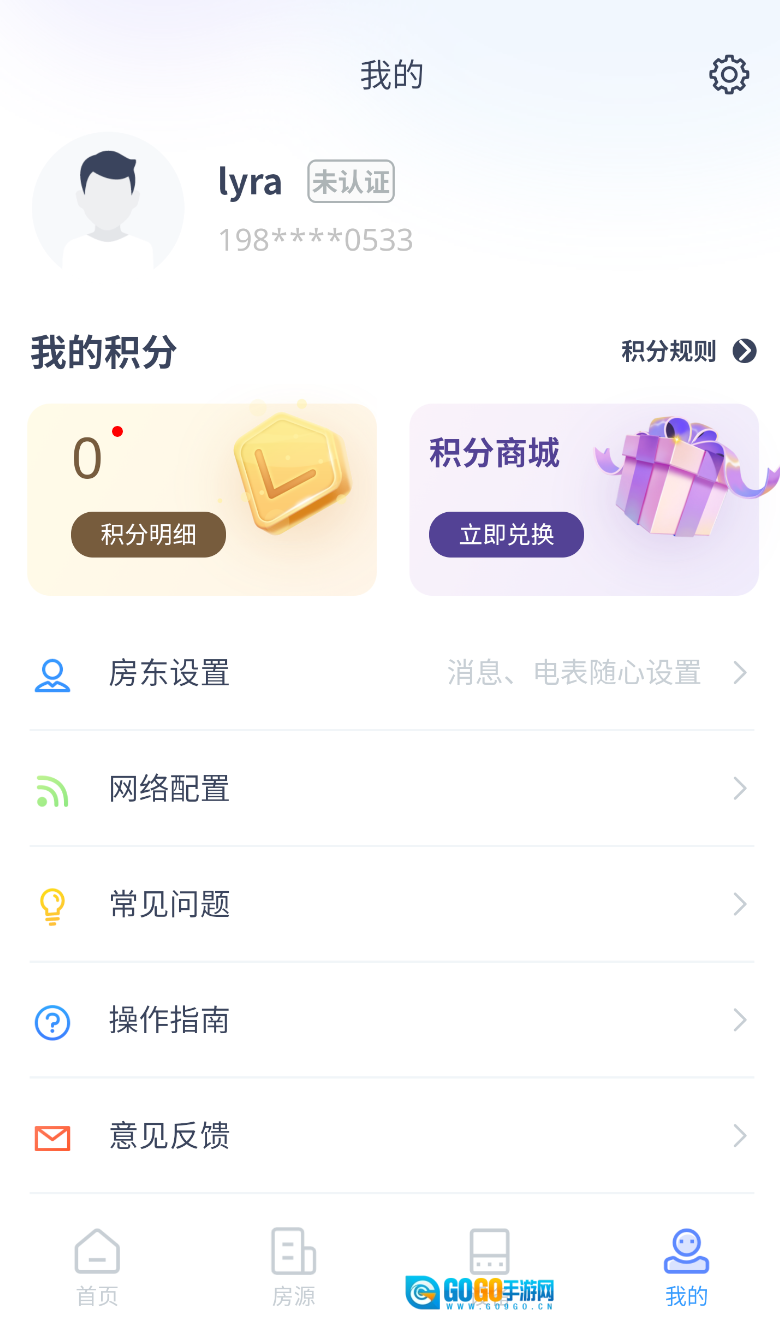Open 房东设置 landlord settings
The image size is (780, 1320).
click(x=390, y=673)
